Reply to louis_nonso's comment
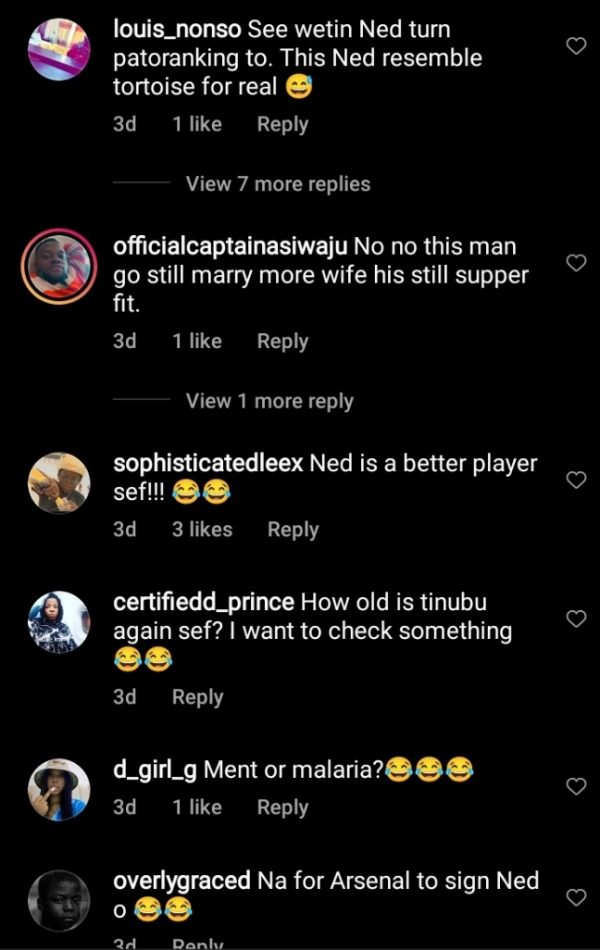 click(282, 124)
